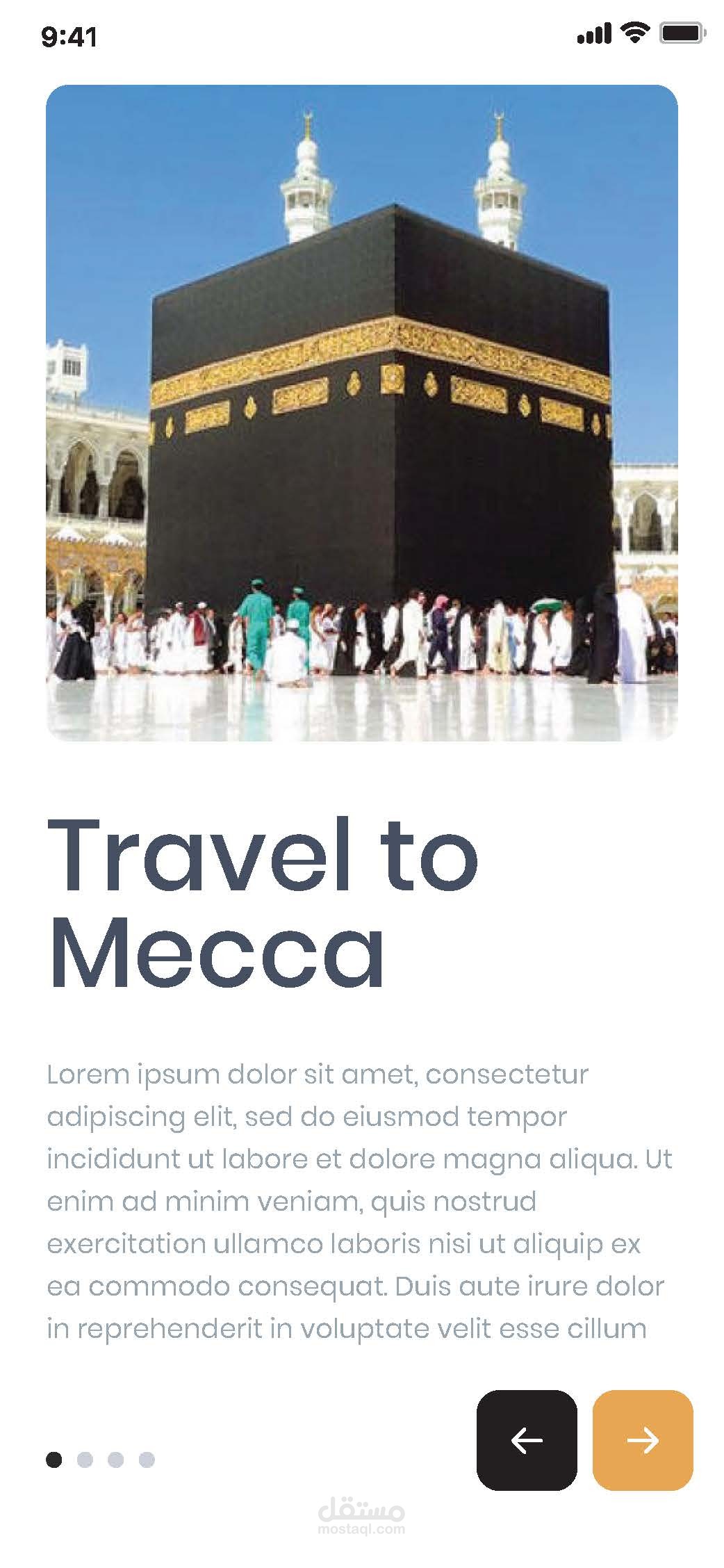Image resolution: width=724 pixels, height=1568 pixels.
Task: Select the second page indicator dot
Action: click(85, 1460)
